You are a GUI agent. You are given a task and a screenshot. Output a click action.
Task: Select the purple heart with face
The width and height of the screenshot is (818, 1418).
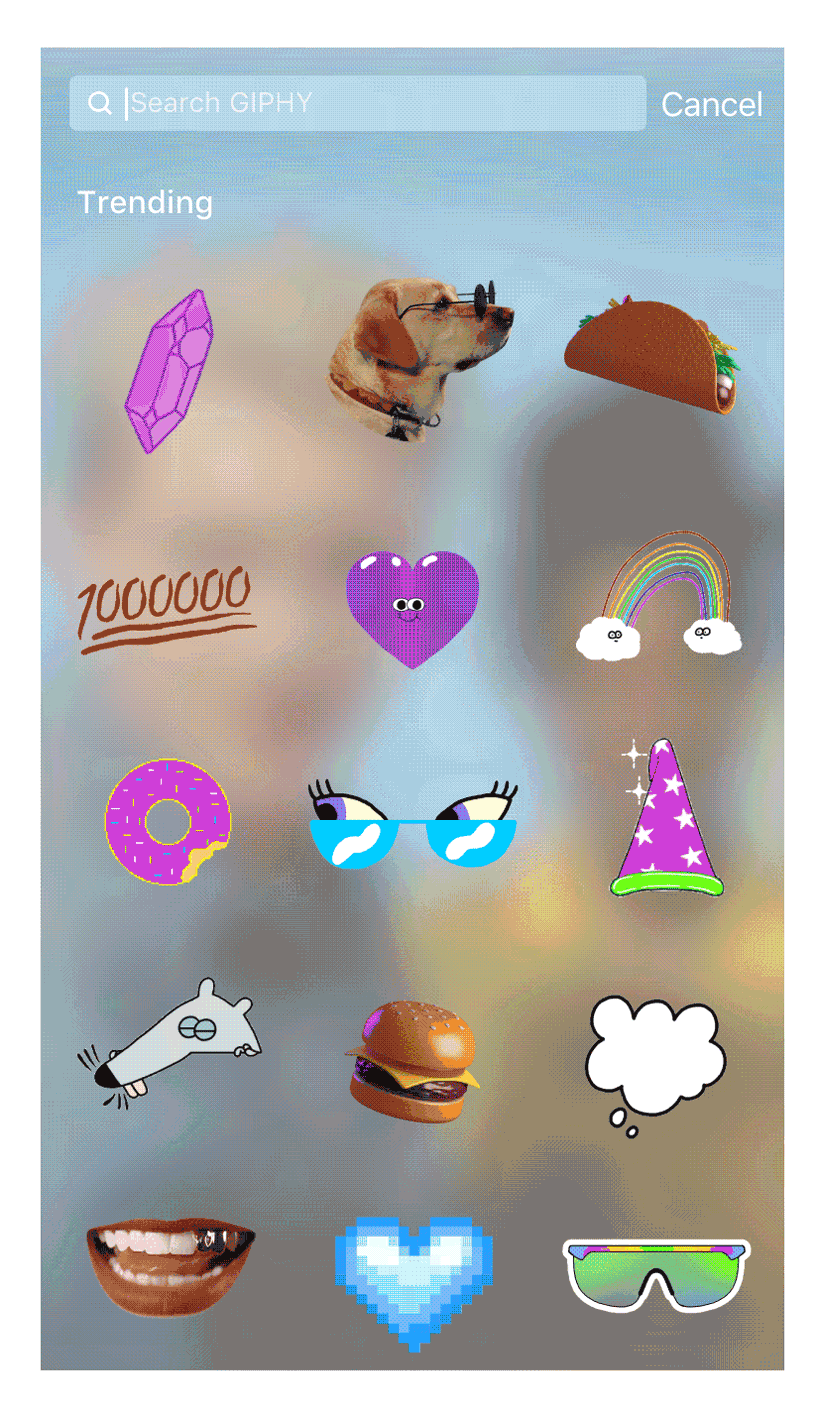pyautogui.click(x=412, y=606)
